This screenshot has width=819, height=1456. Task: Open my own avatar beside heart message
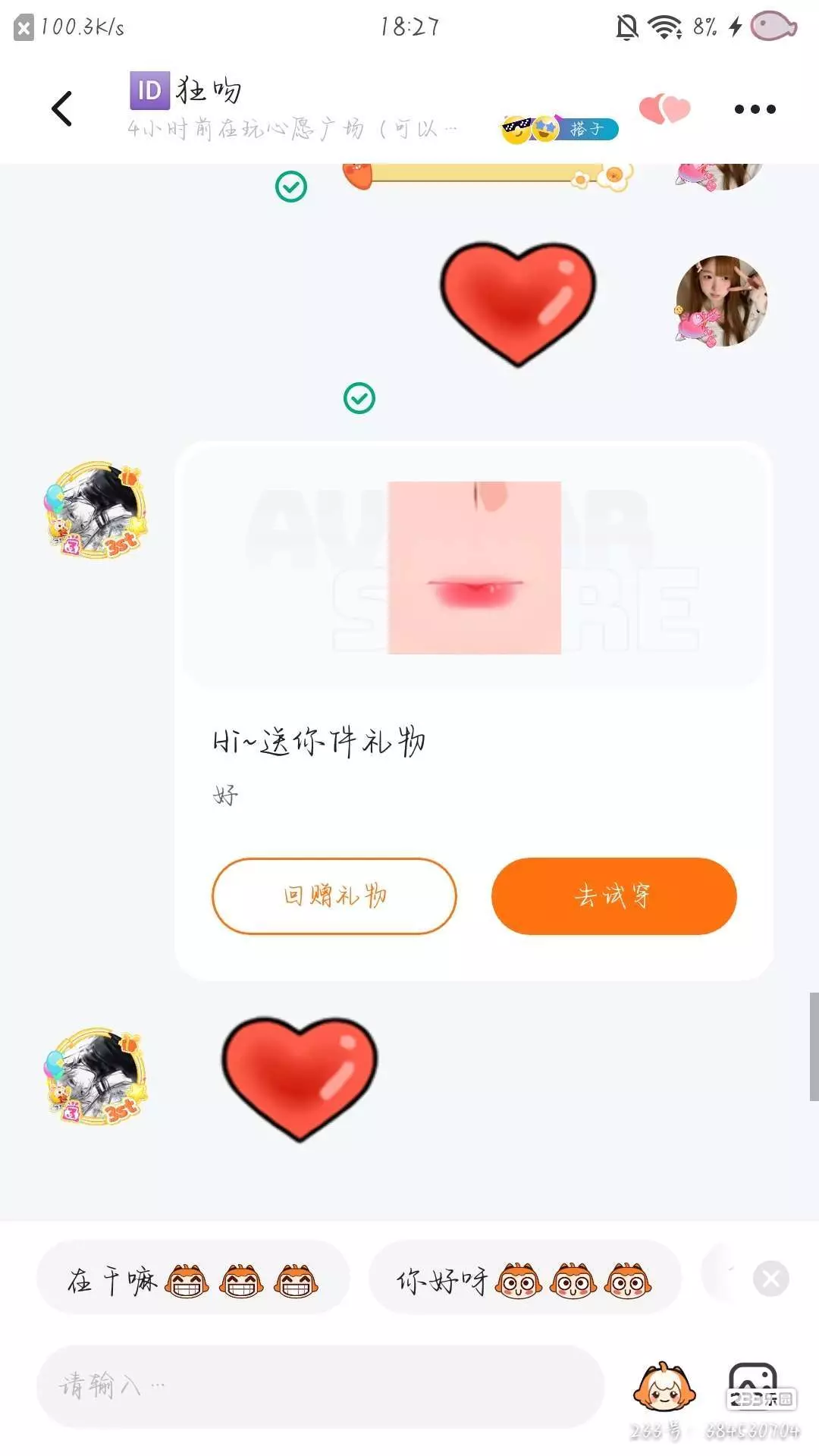pos(721,301)
